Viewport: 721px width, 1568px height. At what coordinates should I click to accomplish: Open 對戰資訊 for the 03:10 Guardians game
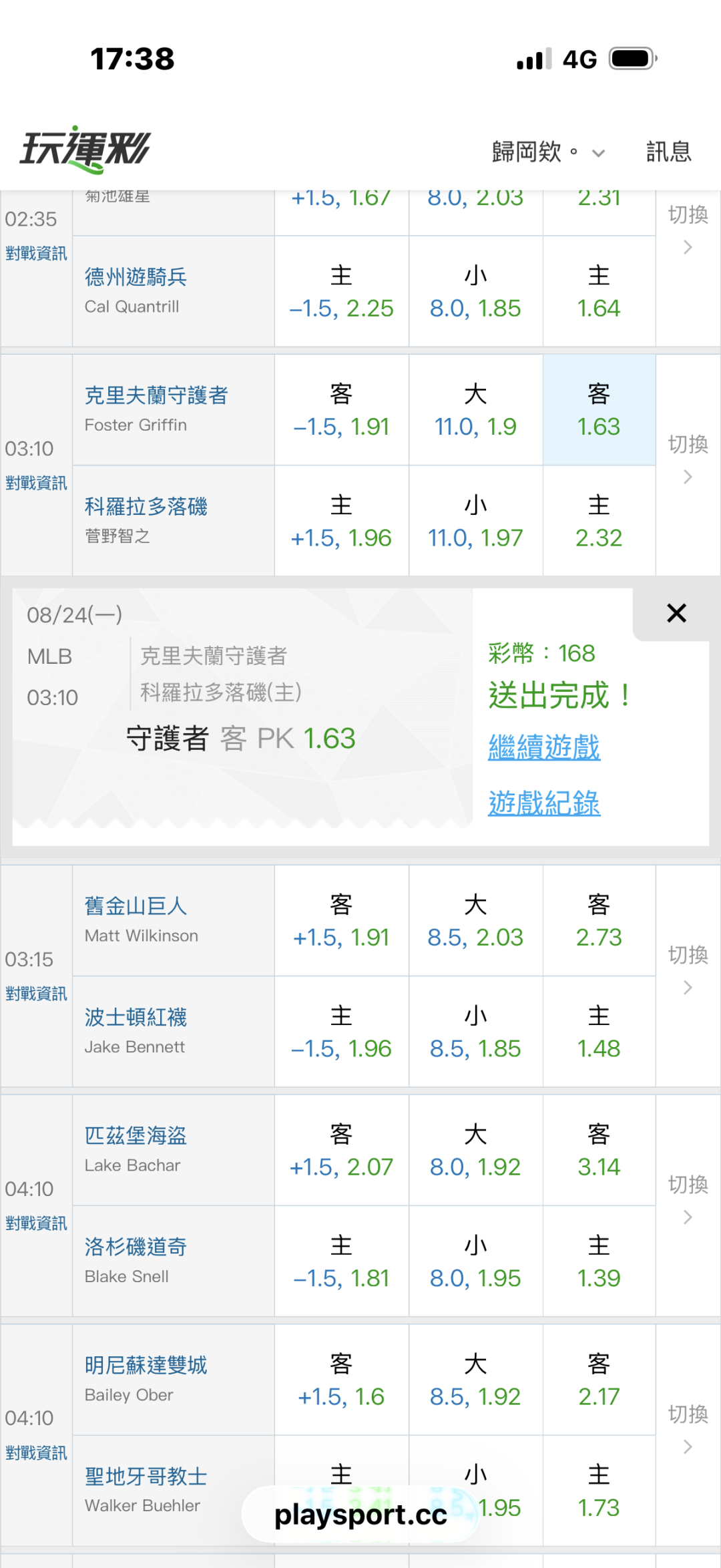[x=36, y=483]
